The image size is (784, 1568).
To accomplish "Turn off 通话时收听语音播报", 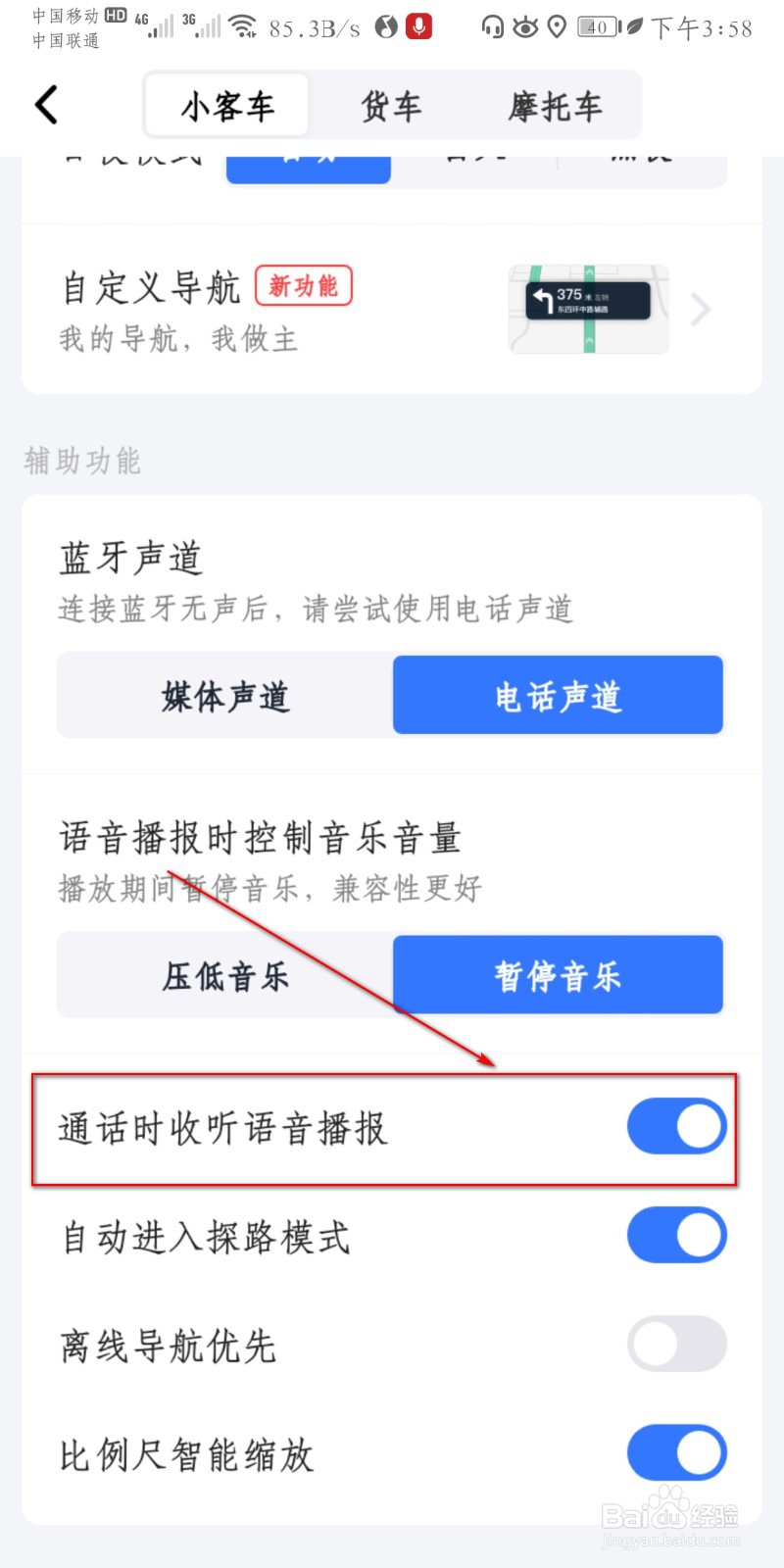I will click(x=677, y=1127).
